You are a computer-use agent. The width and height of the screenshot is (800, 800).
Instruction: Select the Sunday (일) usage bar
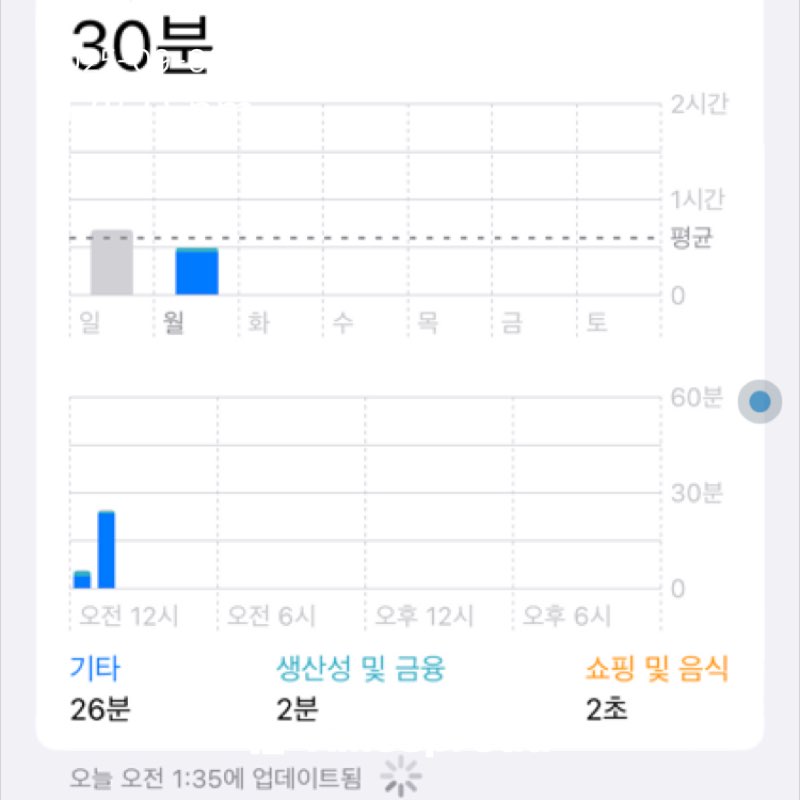[x=111, y=263]
